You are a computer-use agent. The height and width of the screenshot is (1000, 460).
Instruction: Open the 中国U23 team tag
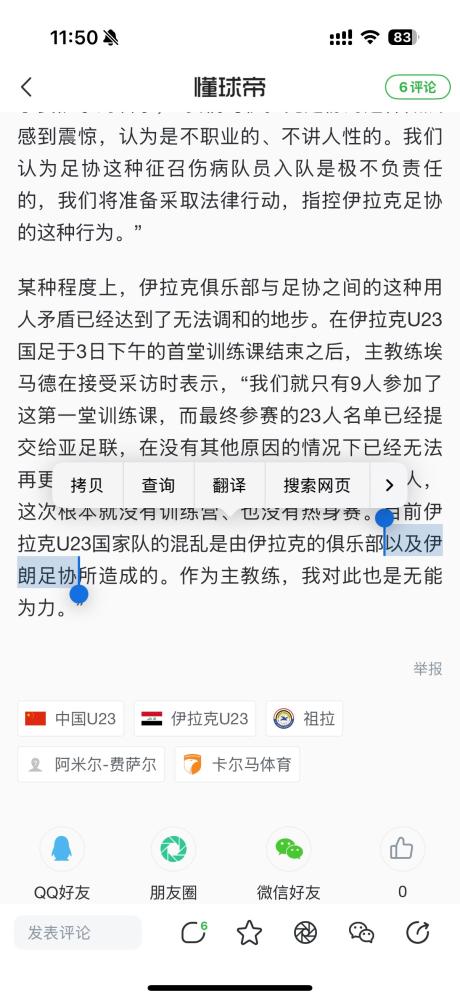(x=71, y=719)
